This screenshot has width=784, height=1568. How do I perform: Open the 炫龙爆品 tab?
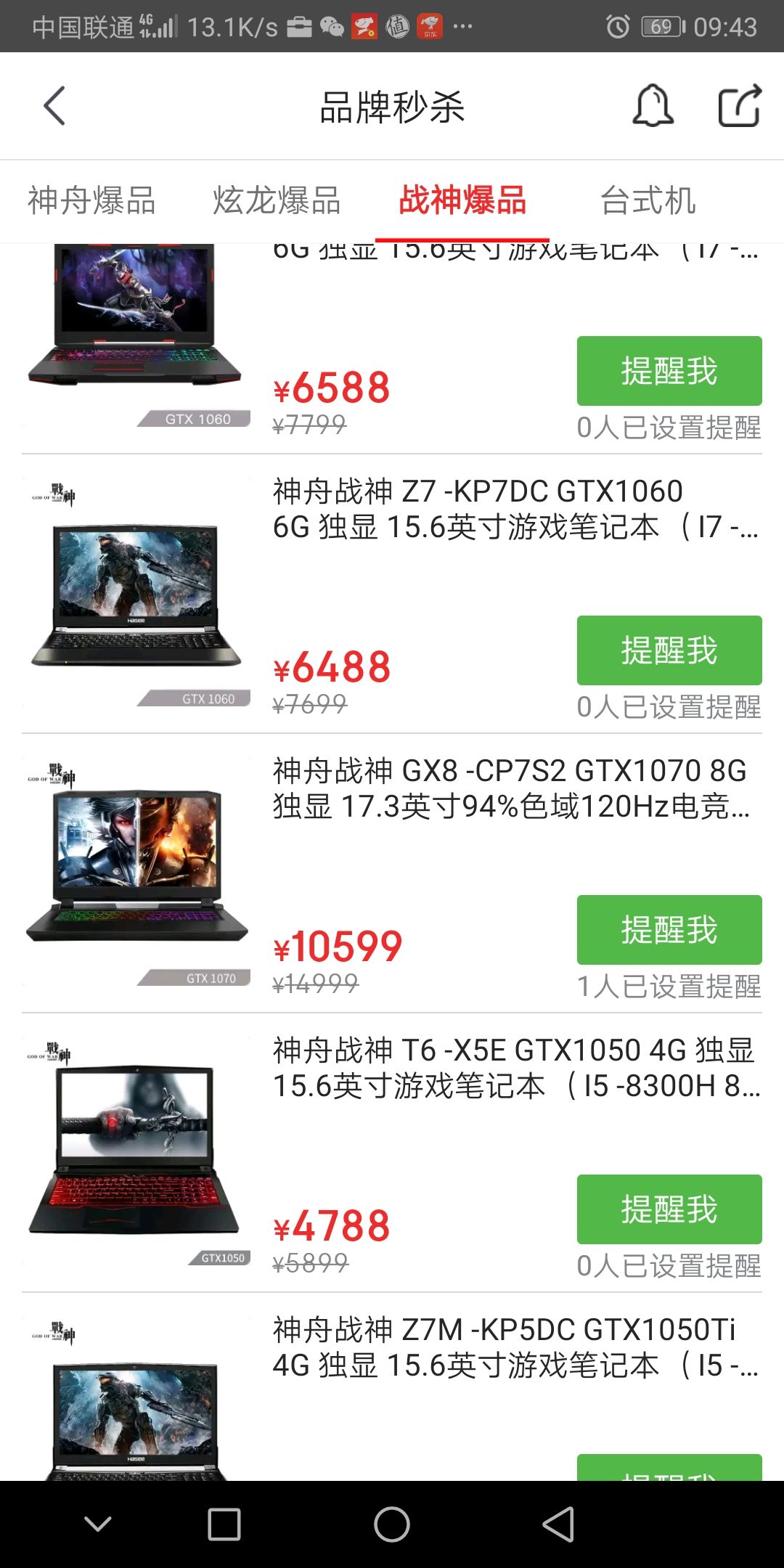click(x=277, y=202)
